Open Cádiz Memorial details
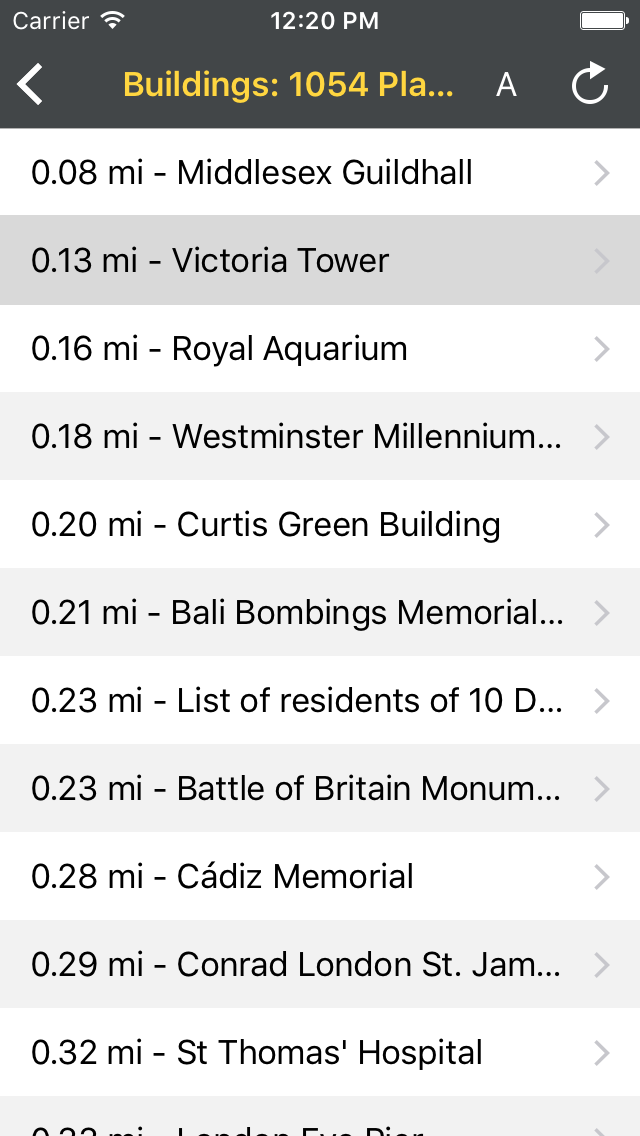 pyautogui.click(x=320, y=877)
